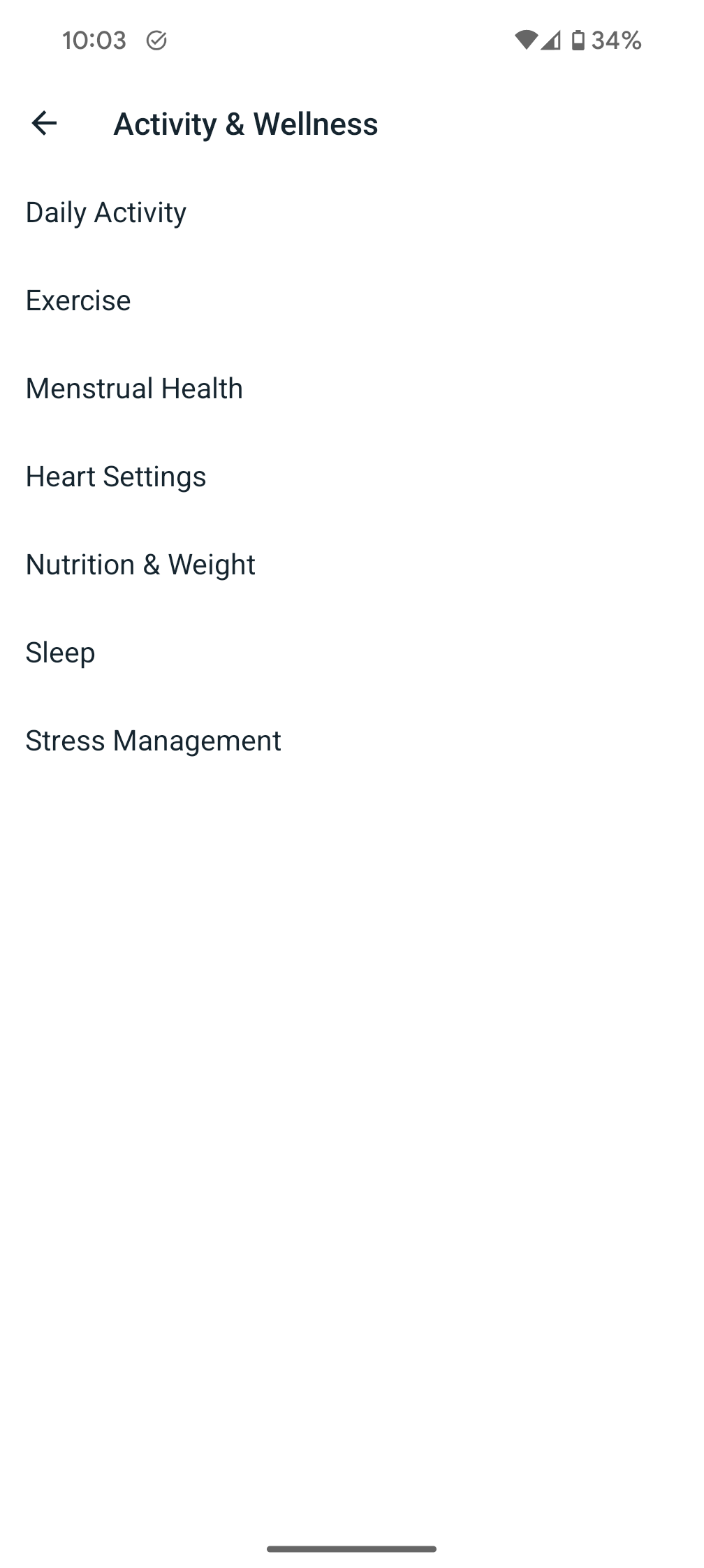Go back using the arrow icon

[44, 123]
